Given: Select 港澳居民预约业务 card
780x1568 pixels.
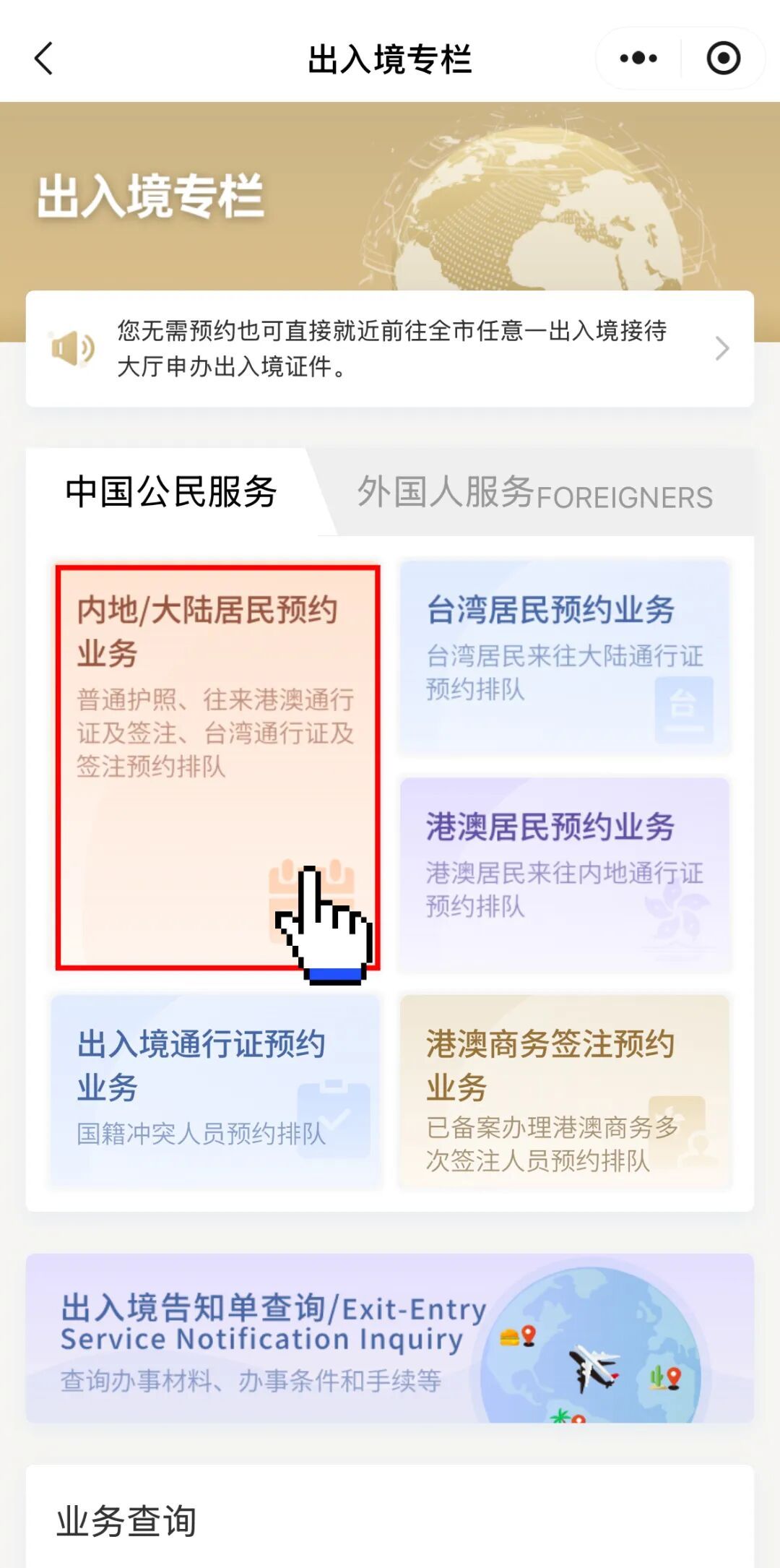Looking at the screenshot, I should click(x=565, y=874).
